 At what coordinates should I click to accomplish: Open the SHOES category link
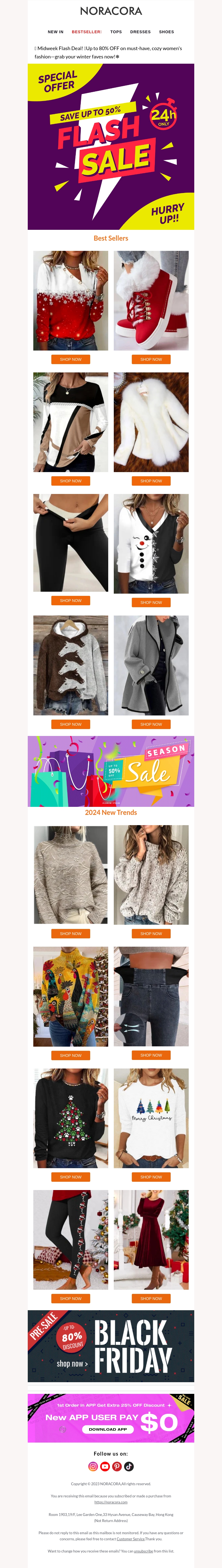[167, 32]
